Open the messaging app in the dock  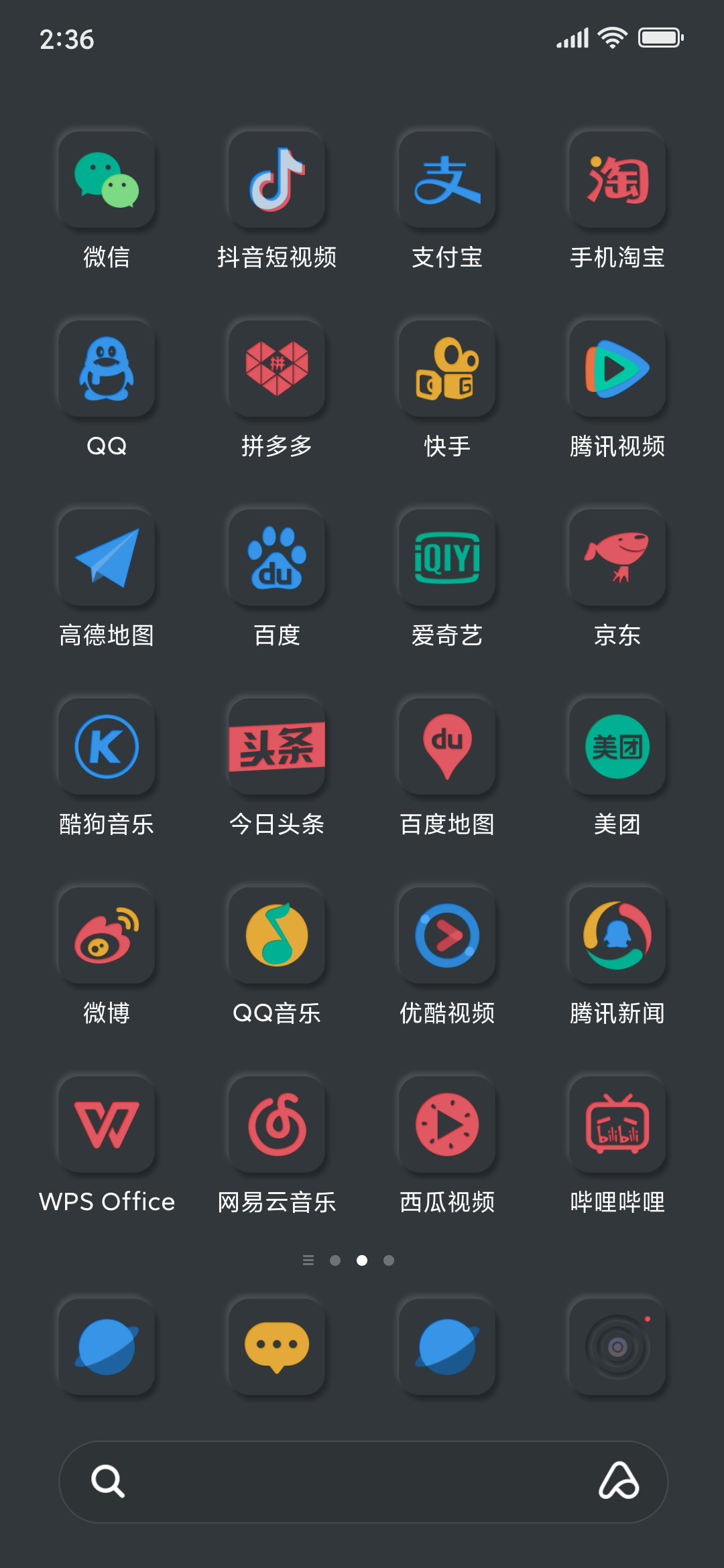[x=277, y=1347]
